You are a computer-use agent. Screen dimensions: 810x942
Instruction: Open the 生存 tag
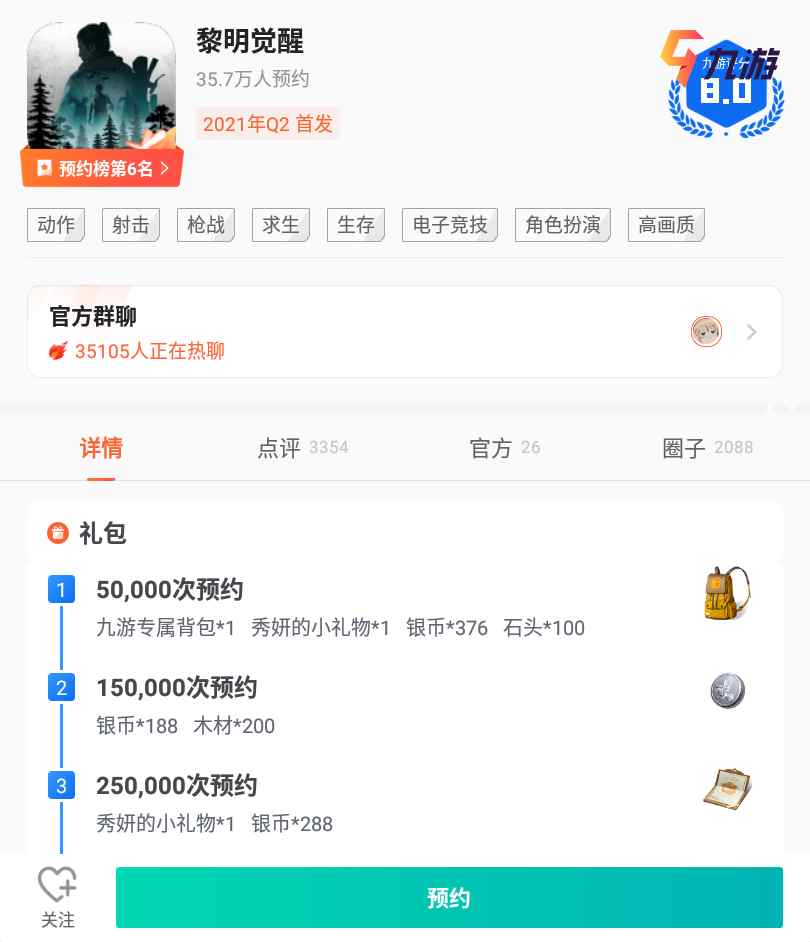(x=356, y=225)
